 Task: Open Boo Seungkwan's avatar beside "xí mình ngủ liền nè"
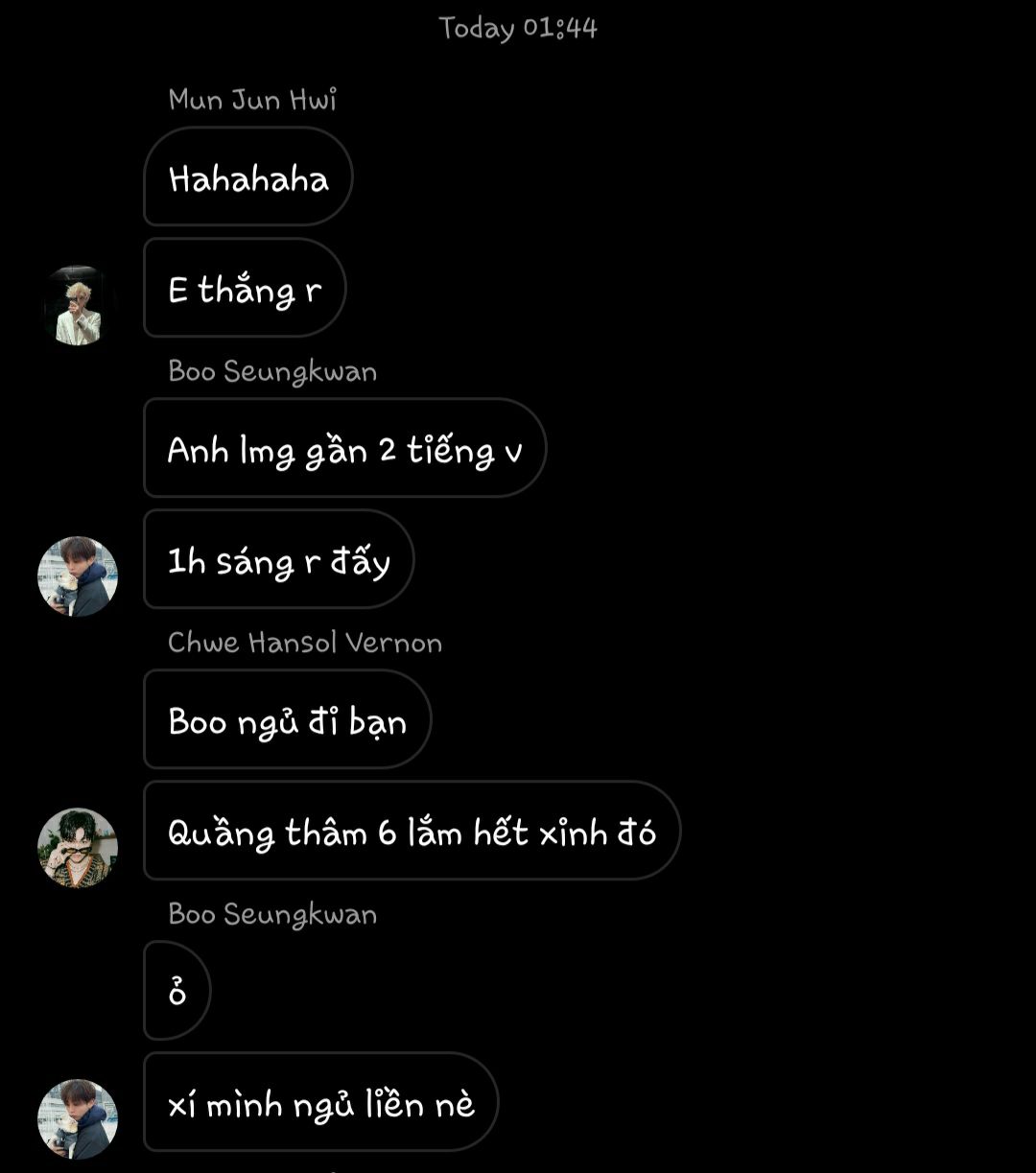pyautogui.click(x=77, y=1118)
